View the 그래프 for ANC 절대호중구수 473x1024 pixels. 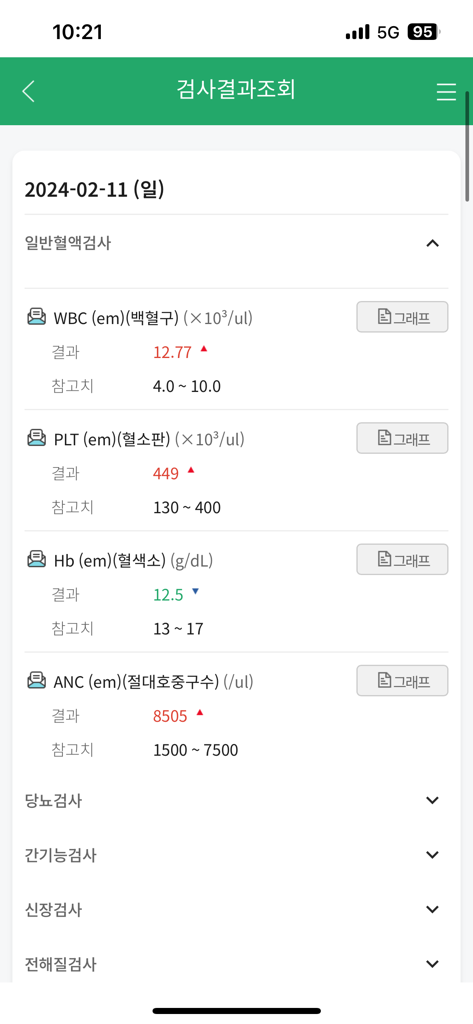click(402, 680)
